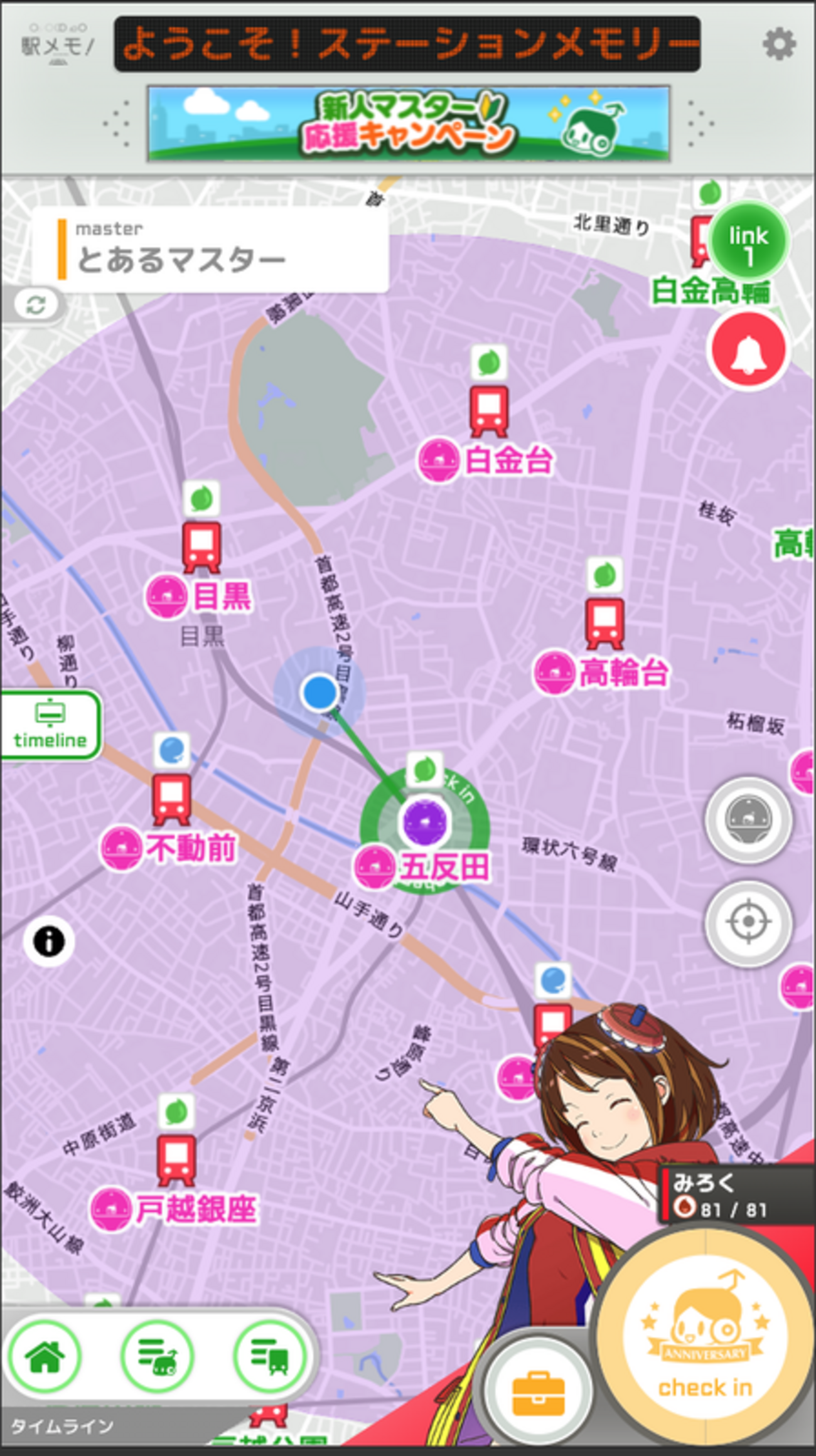This screenshot has width=816, height=1456.
Task: Tap the refresh icon under master card
Action: click(36, 306)
